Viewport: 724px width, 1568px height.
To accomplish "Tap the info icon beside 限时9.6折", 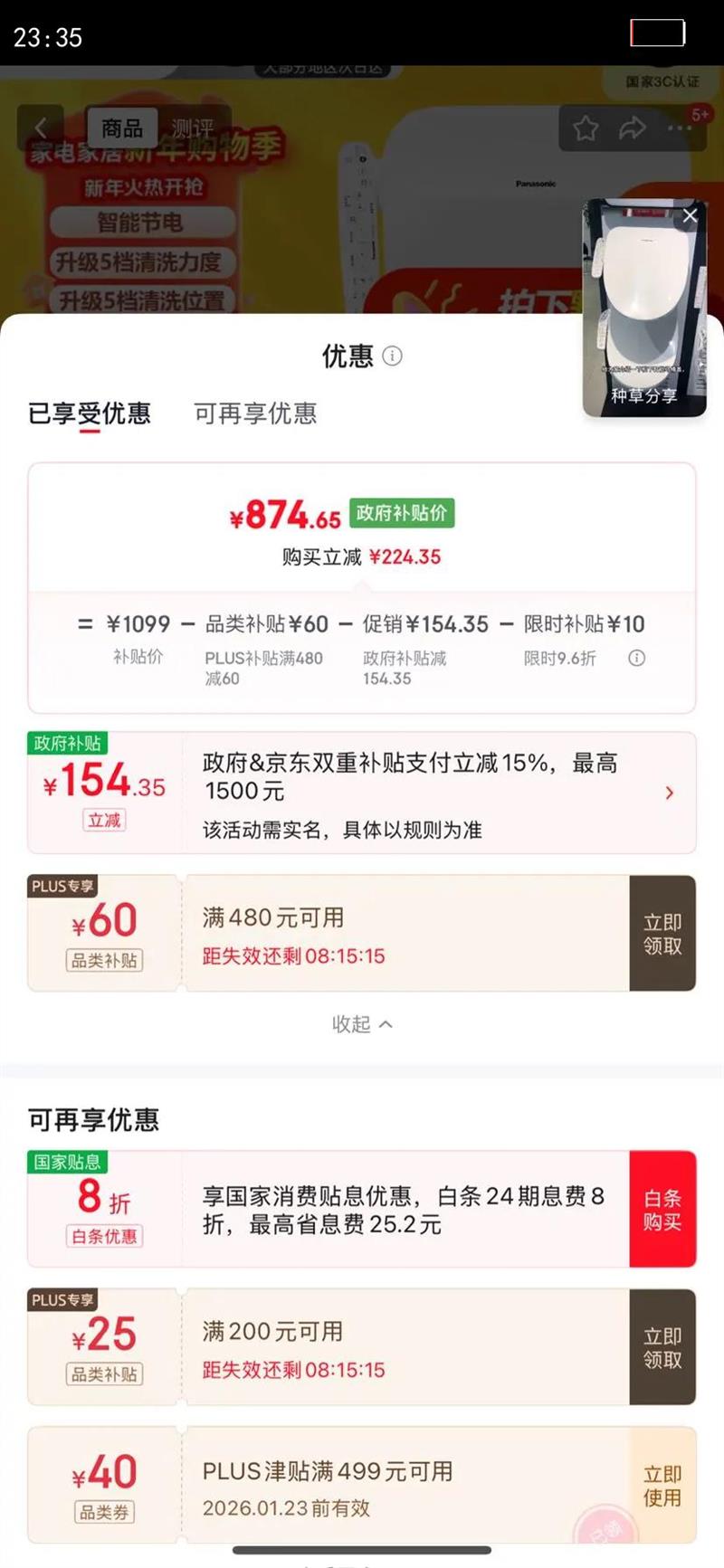I will tap(636, 659).
